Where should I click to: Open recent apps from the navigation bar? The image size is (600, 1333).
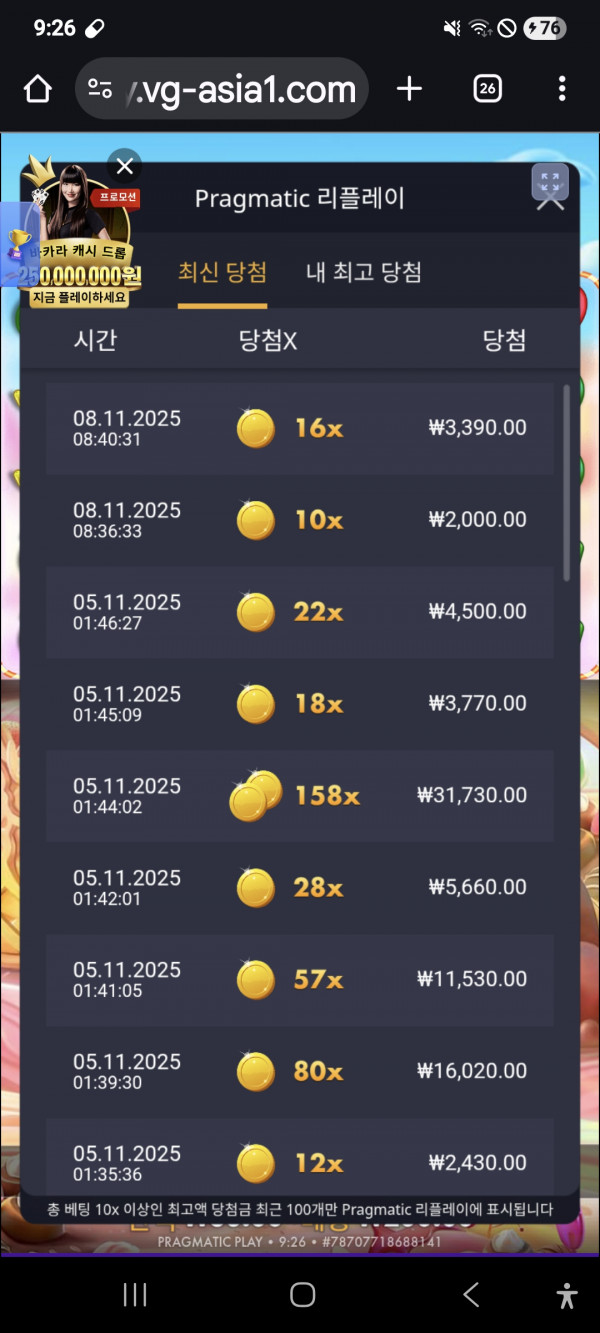pyautogui.click(x=135, y=1295)
